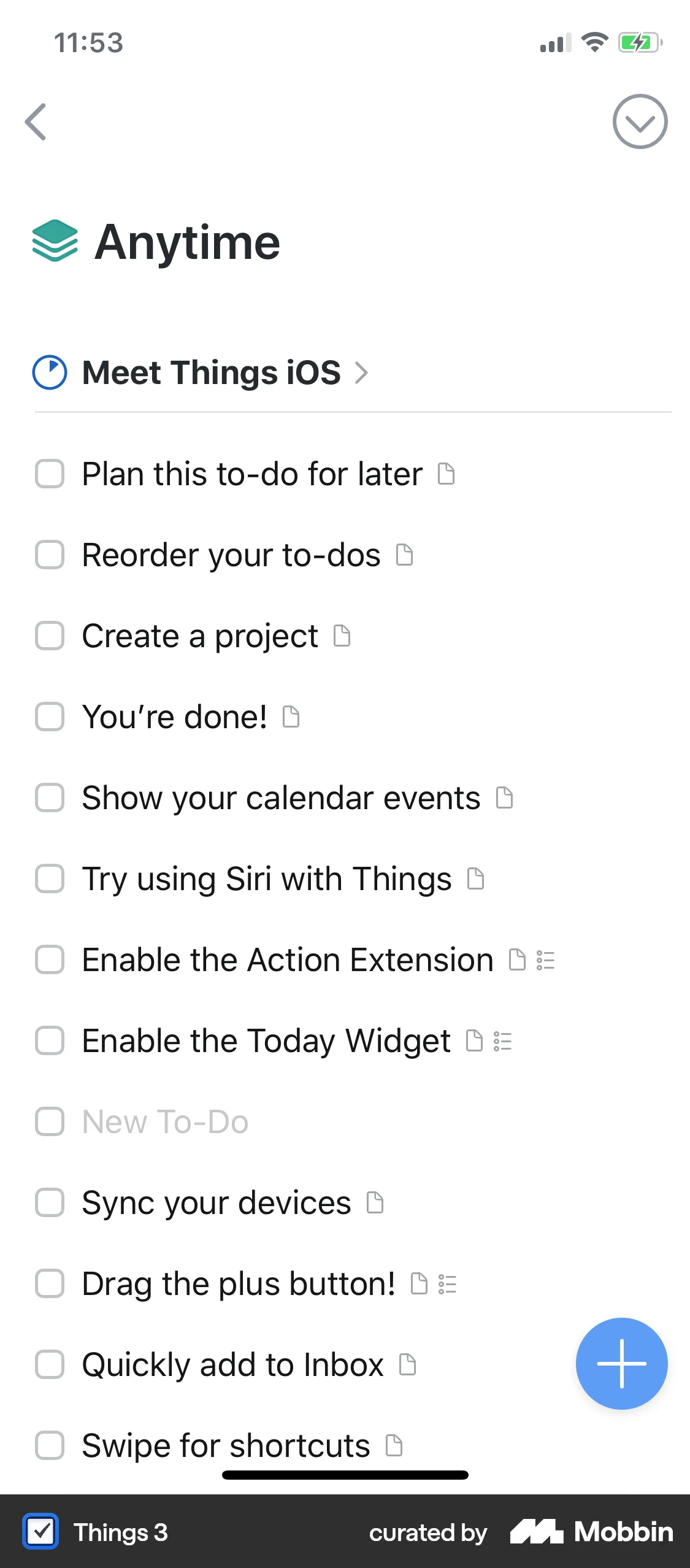Open the You're done! to-do

pos(175,717)
